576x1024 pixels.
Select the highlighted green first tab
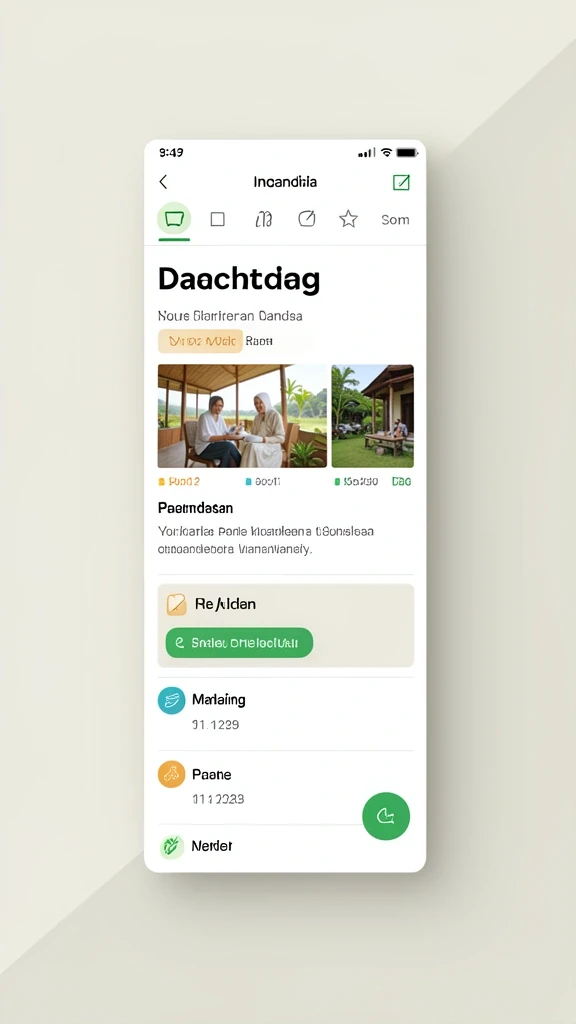pyautogui.click(x=174, y=219)
